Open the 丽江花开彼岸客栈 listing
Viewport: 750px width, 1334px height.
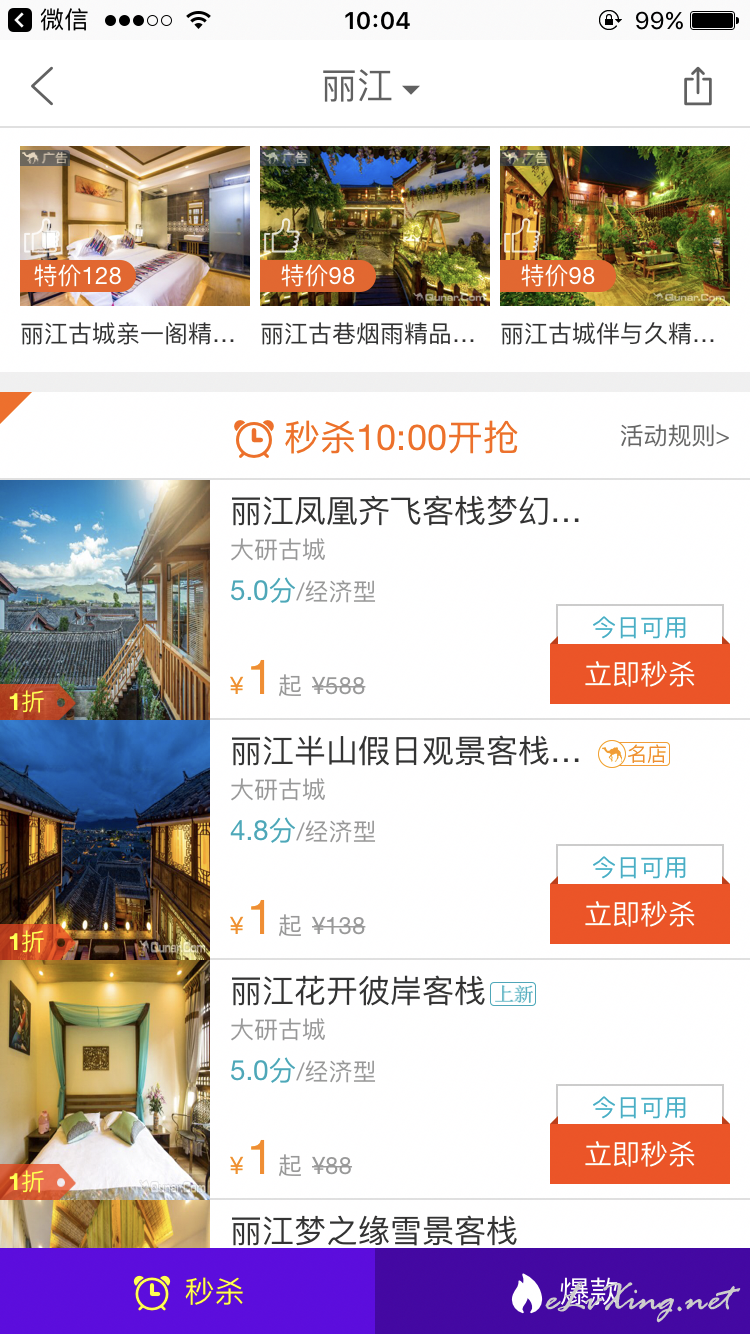[375, 1080]
